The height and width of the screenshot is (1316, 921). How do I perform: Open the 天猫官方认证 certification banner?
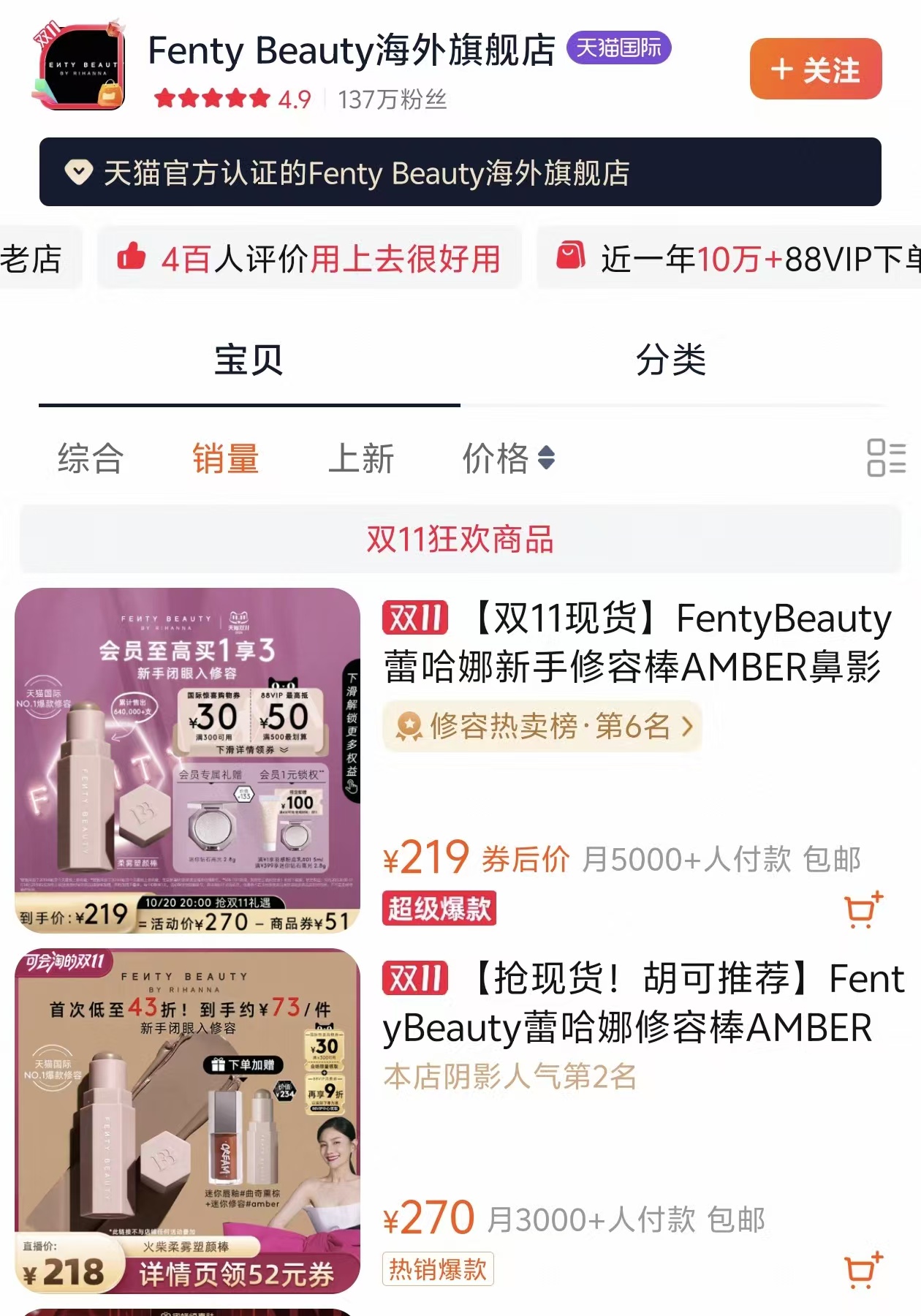[460, 173]
